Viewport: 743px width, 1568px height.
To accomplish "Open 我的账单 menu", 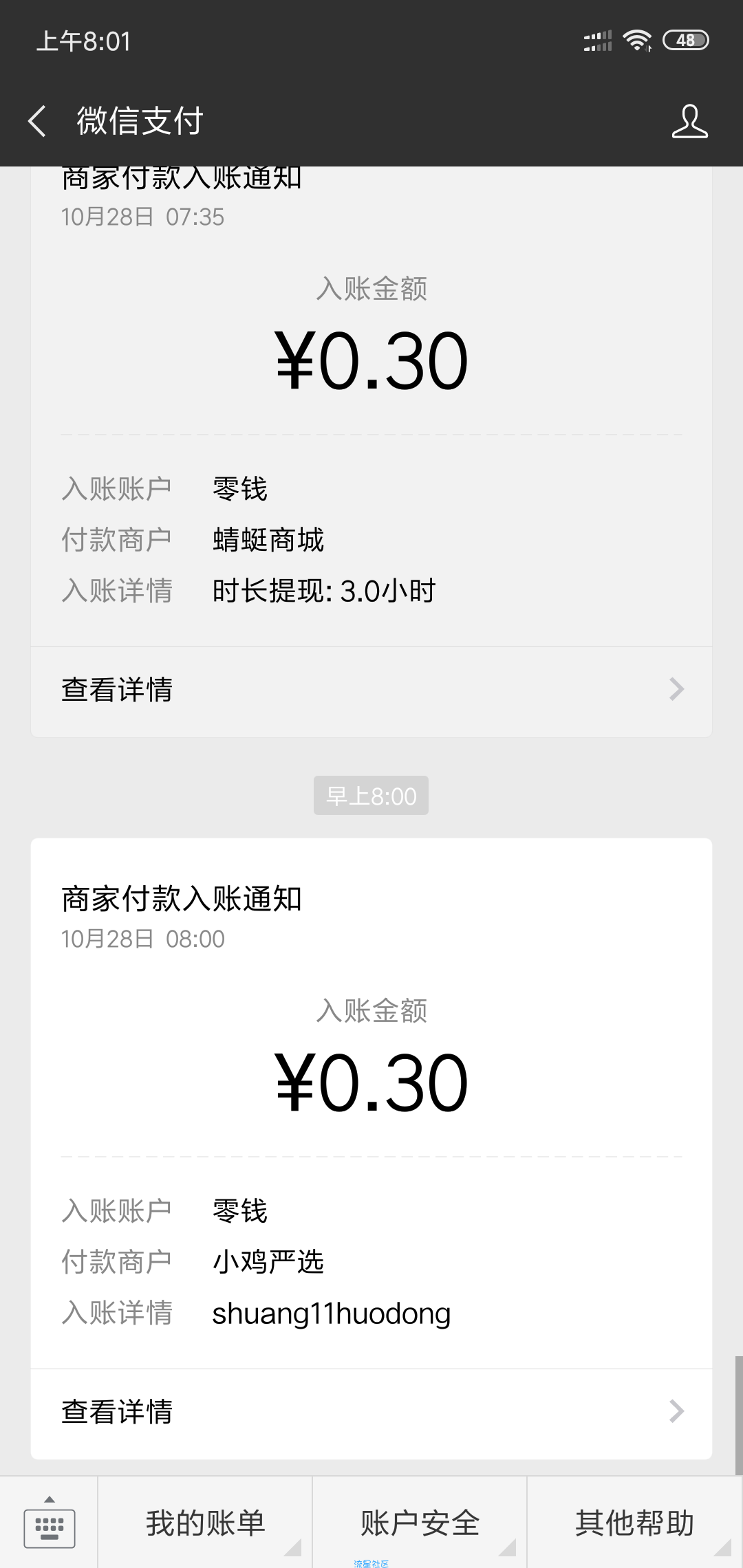I will click(x=205, y=1523).
